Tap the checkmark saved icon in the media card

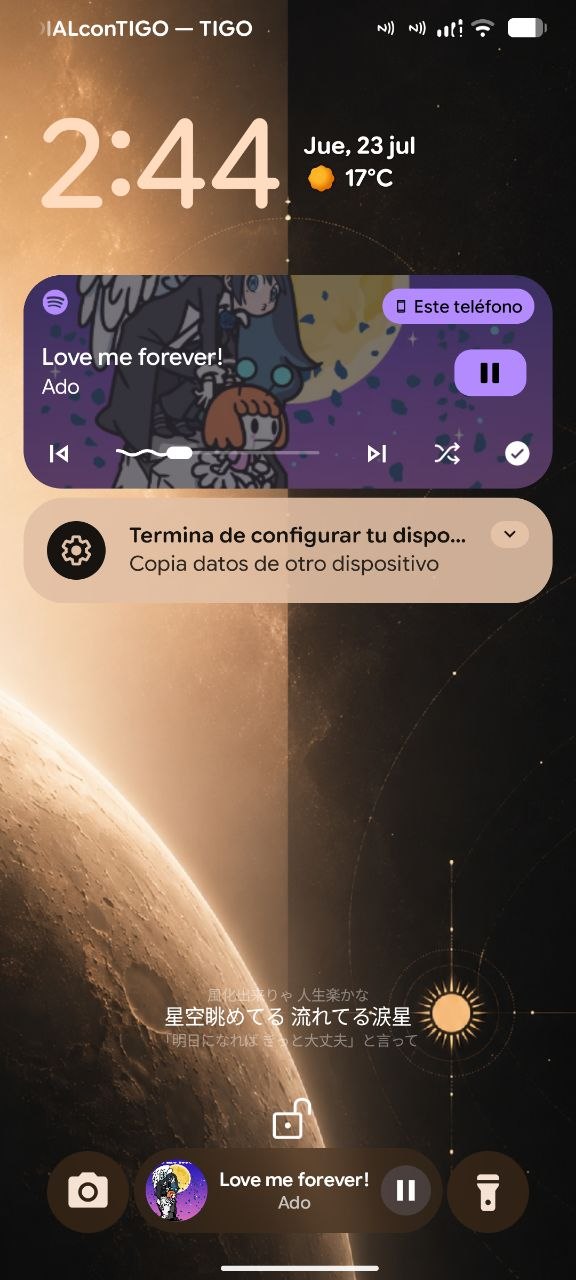point(516,454)
